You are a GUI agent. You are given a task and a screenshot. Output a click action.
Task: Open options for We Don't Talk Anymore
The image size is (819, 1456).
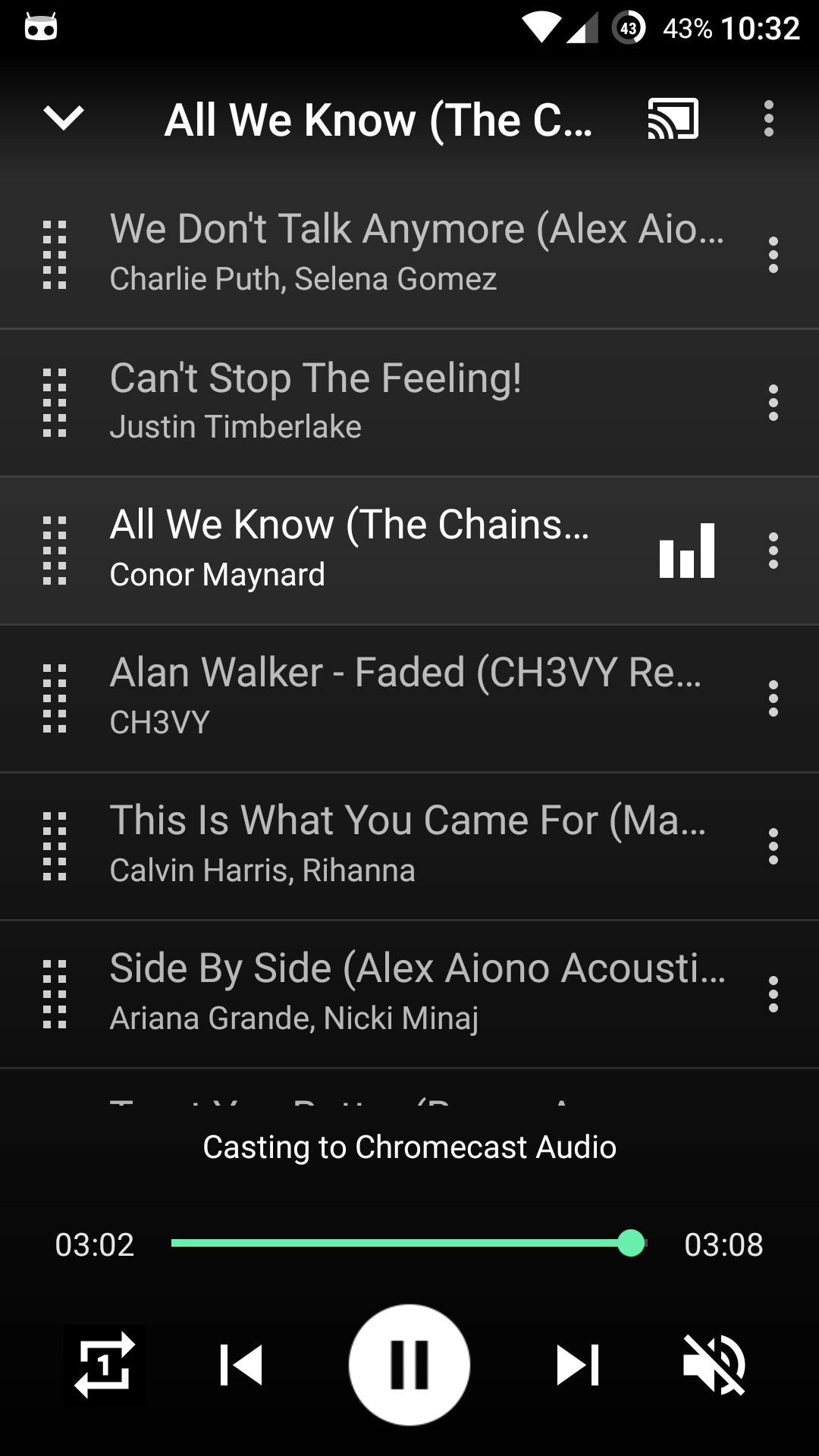click(x=773, y=255)
